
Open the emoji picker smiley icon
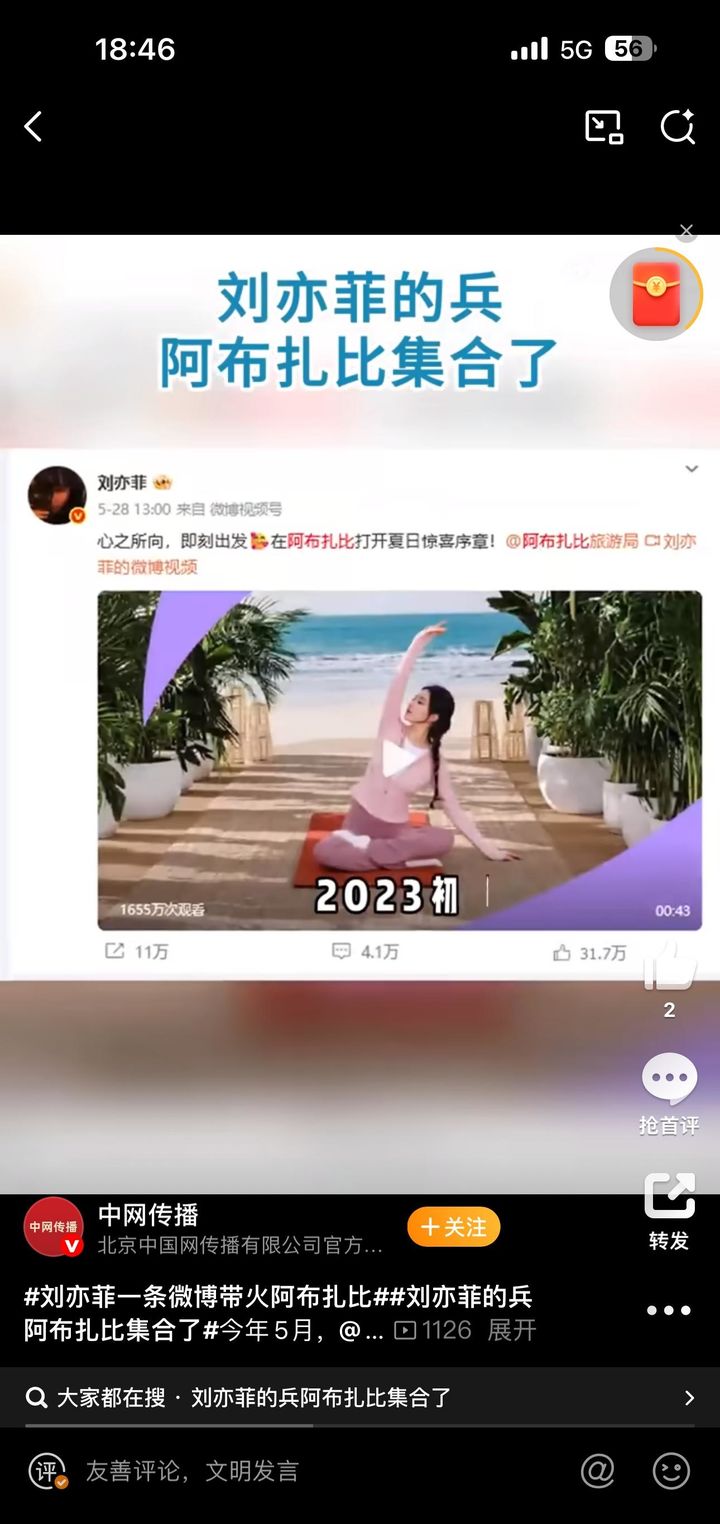pyautogui.click(x=671, y=1471)
